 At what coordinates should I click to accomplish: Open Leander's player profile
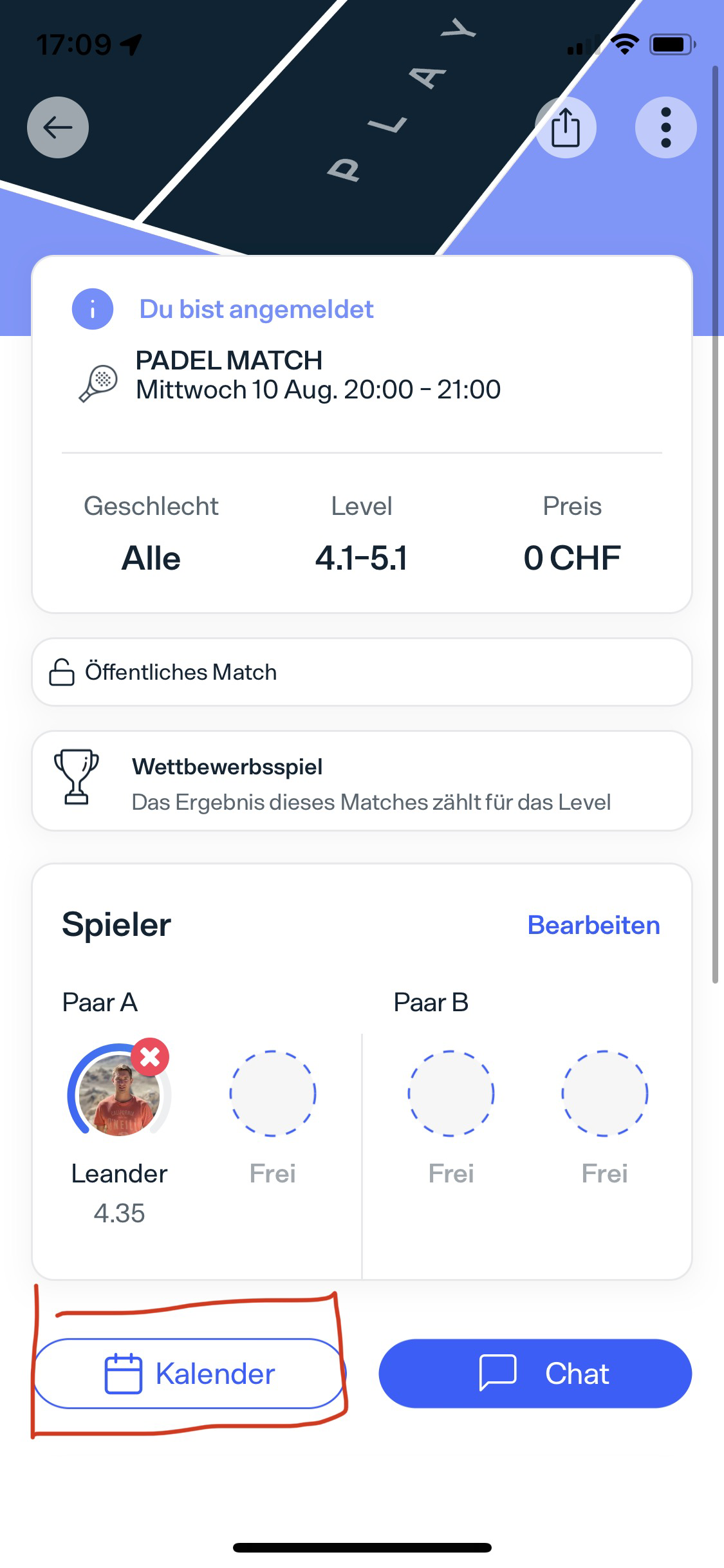(119, 1094)
